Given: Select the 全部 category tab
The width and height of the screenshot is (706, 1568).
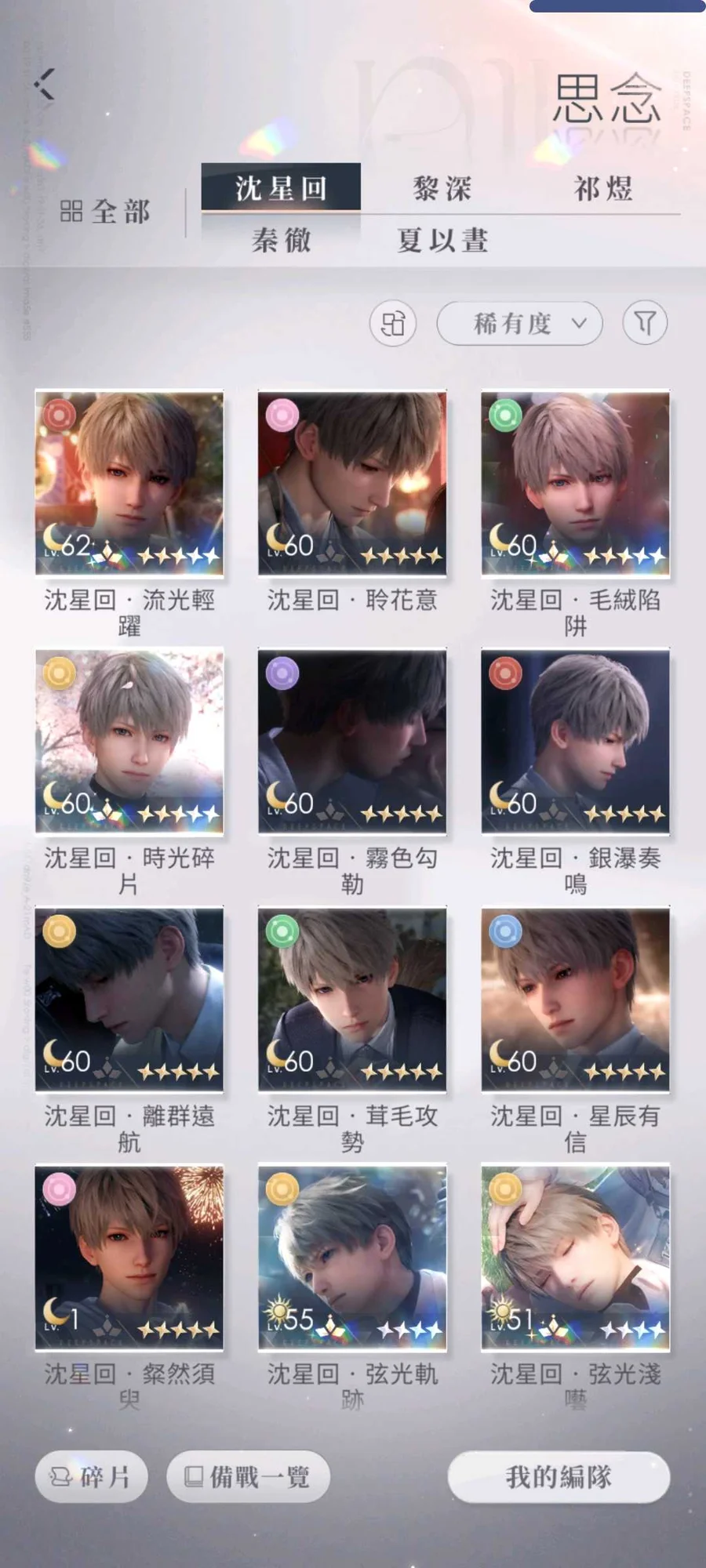Looking at the screenshot, I should coord(105,212).
